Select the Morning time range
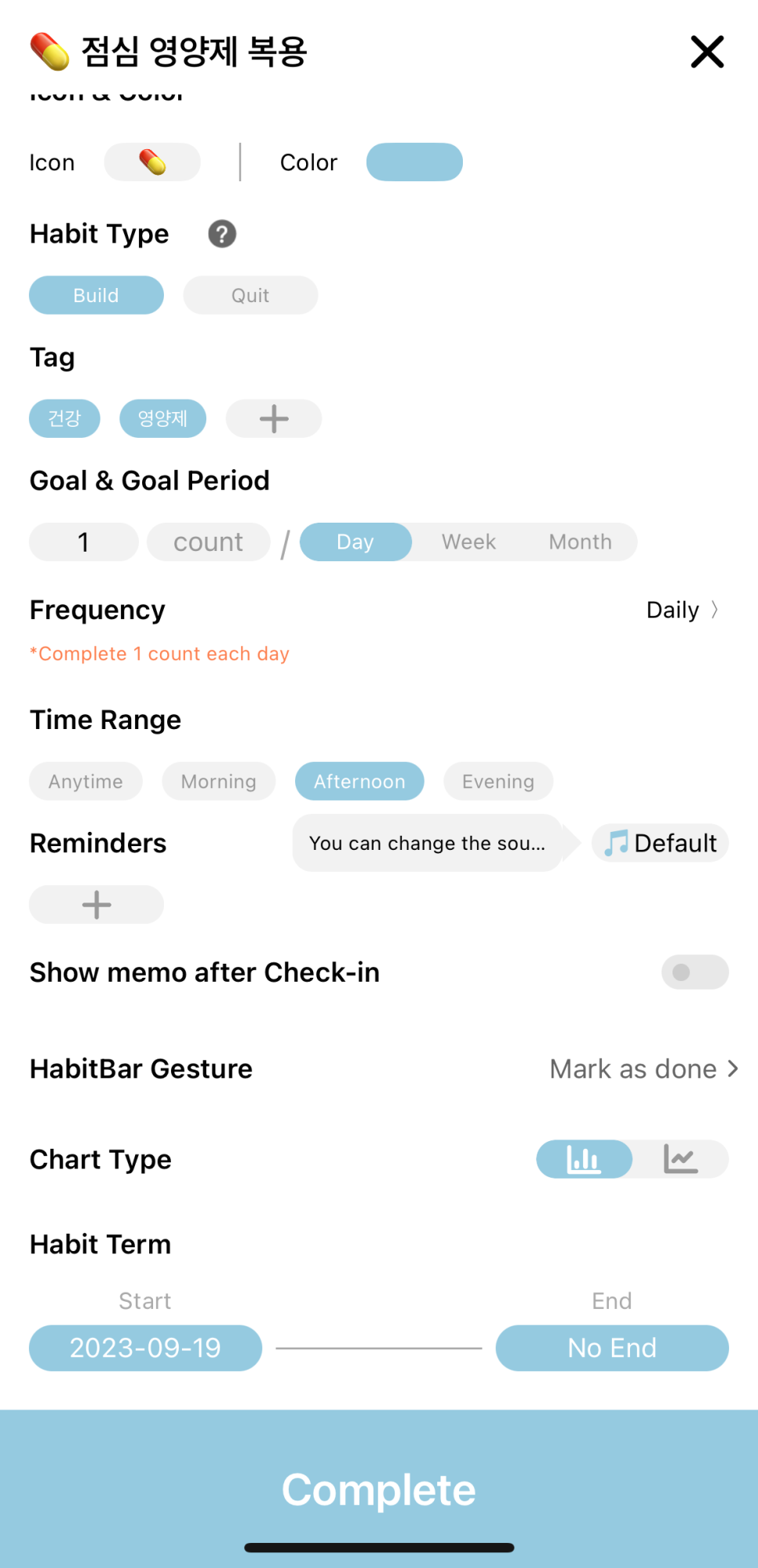This screenshot has height=1568, width=758. click(219, 782)
